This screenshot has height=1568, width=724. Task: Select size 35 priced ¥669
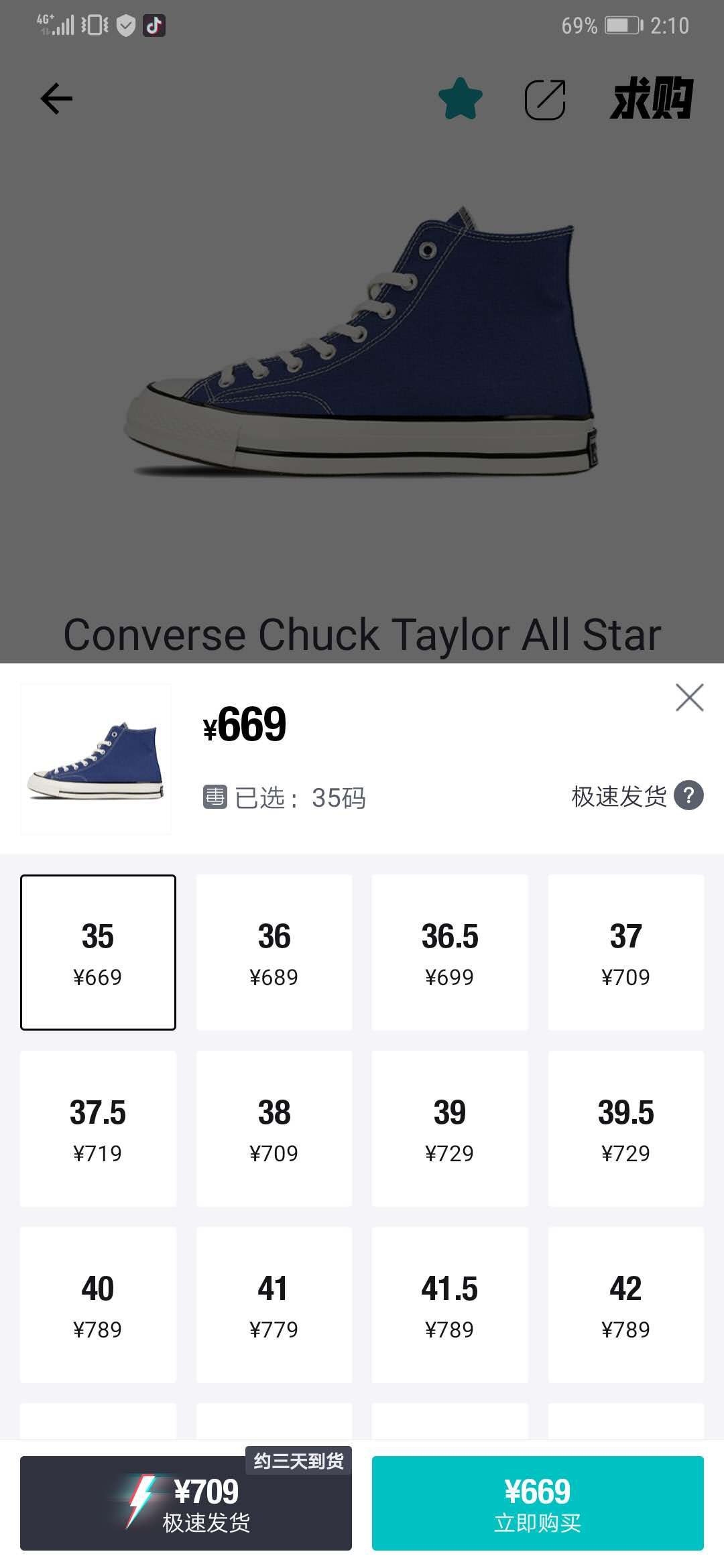98,952
